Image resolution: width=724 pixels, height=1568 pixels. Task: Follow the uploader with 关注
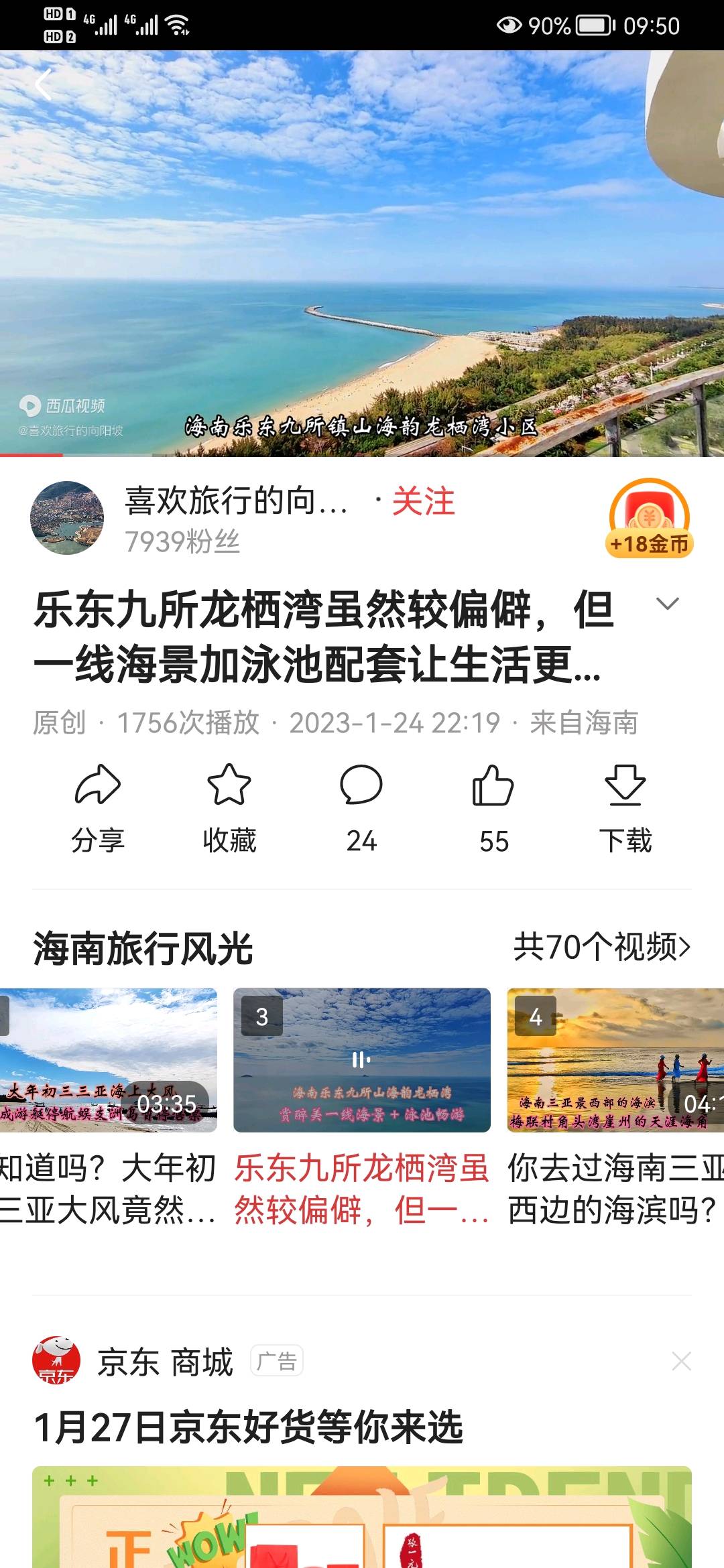coord(423,501)
